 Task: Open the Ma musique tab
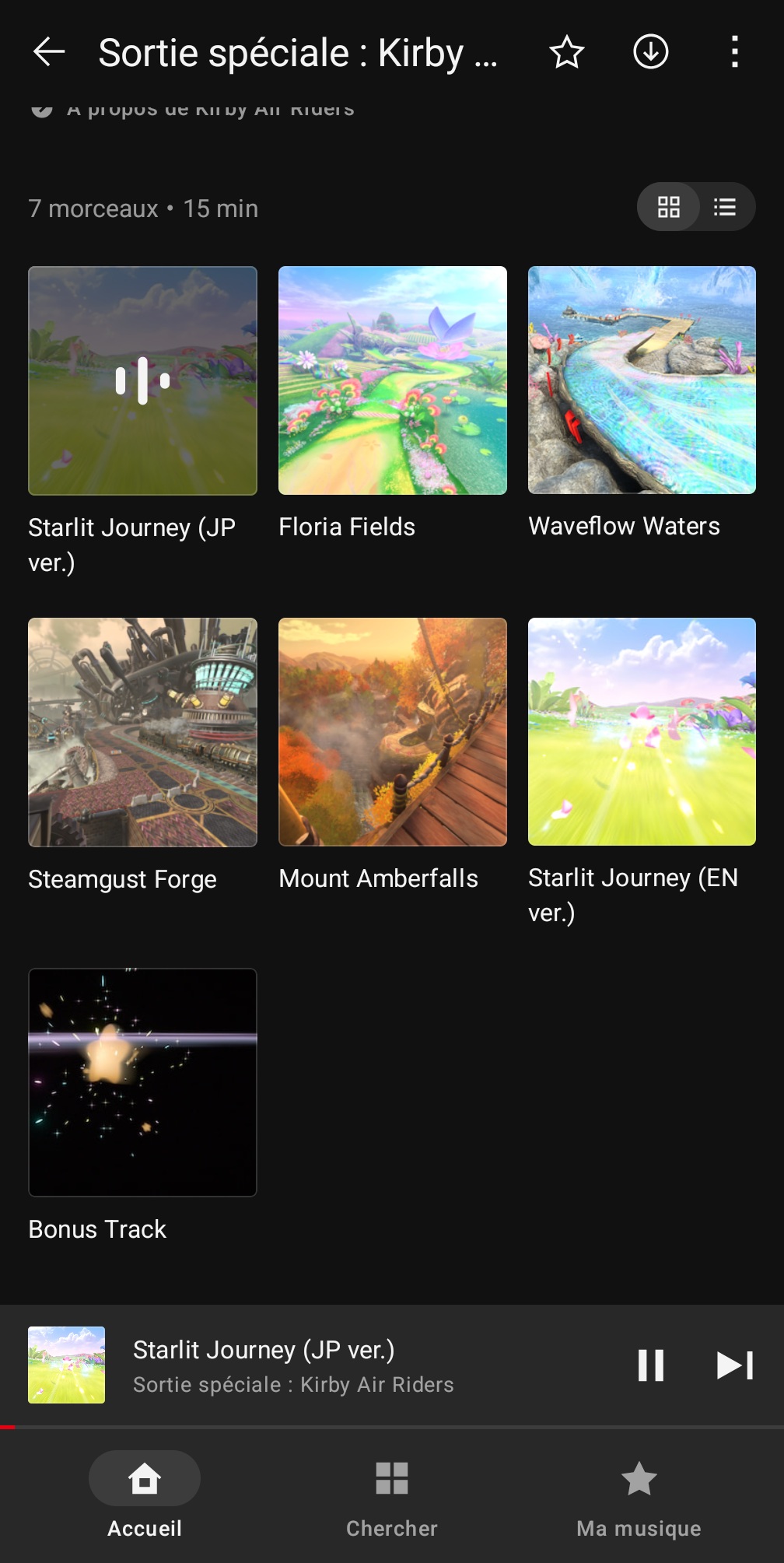pos(639,1495)
